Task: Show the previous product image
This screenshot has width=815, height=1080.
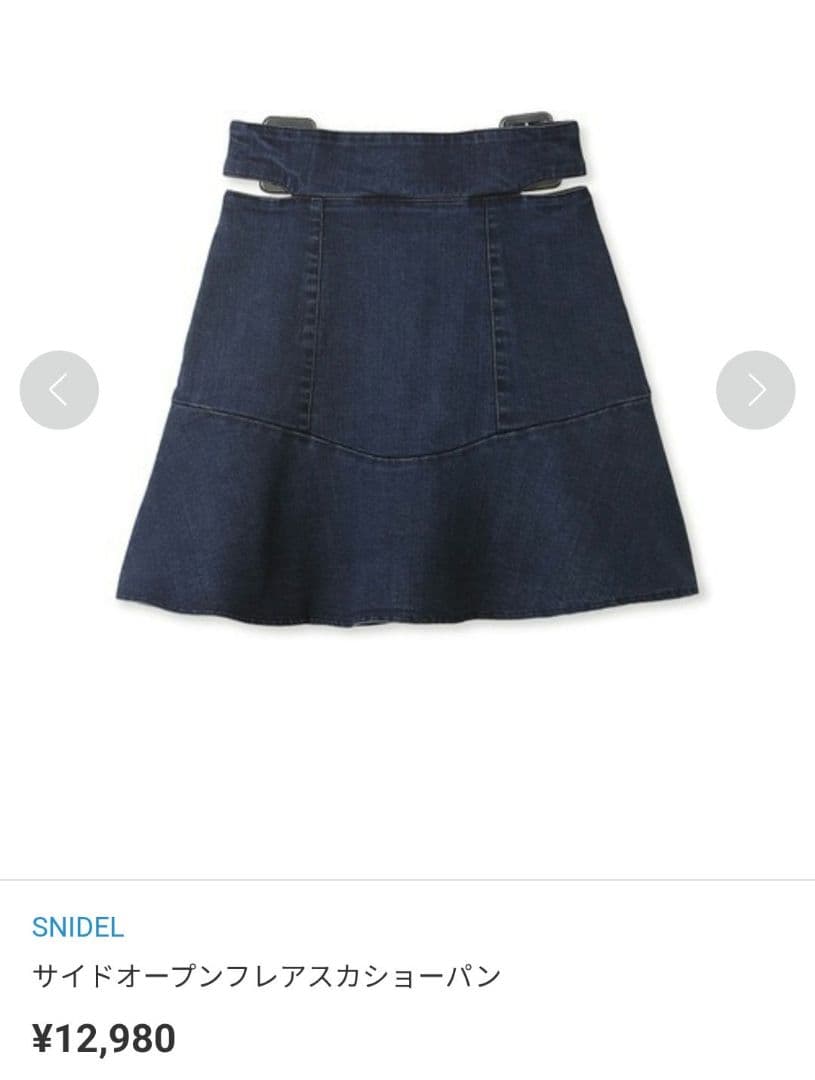Action: (59, 390)
